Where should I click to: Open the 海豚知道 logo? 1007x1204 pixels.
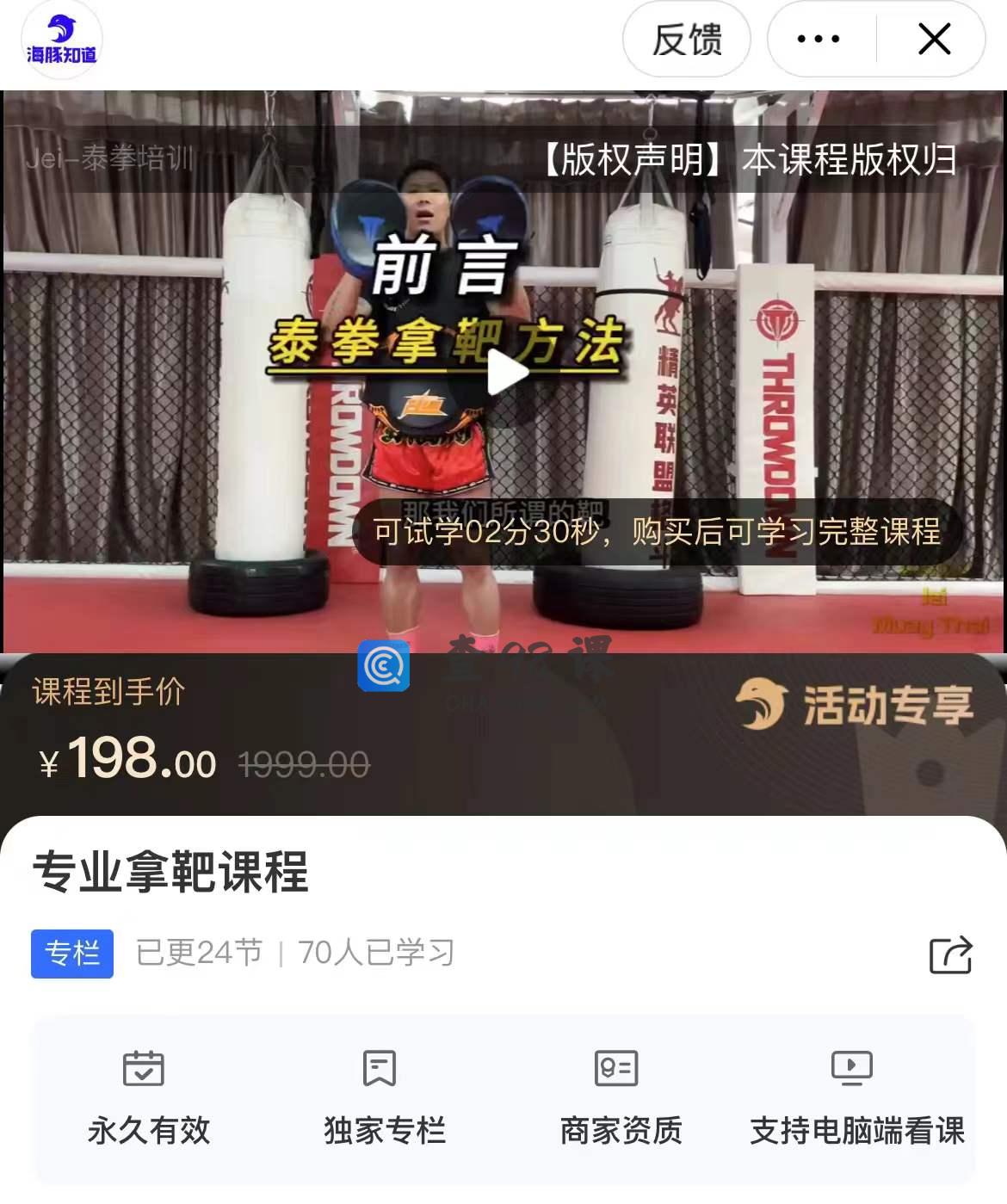(61, 40)
